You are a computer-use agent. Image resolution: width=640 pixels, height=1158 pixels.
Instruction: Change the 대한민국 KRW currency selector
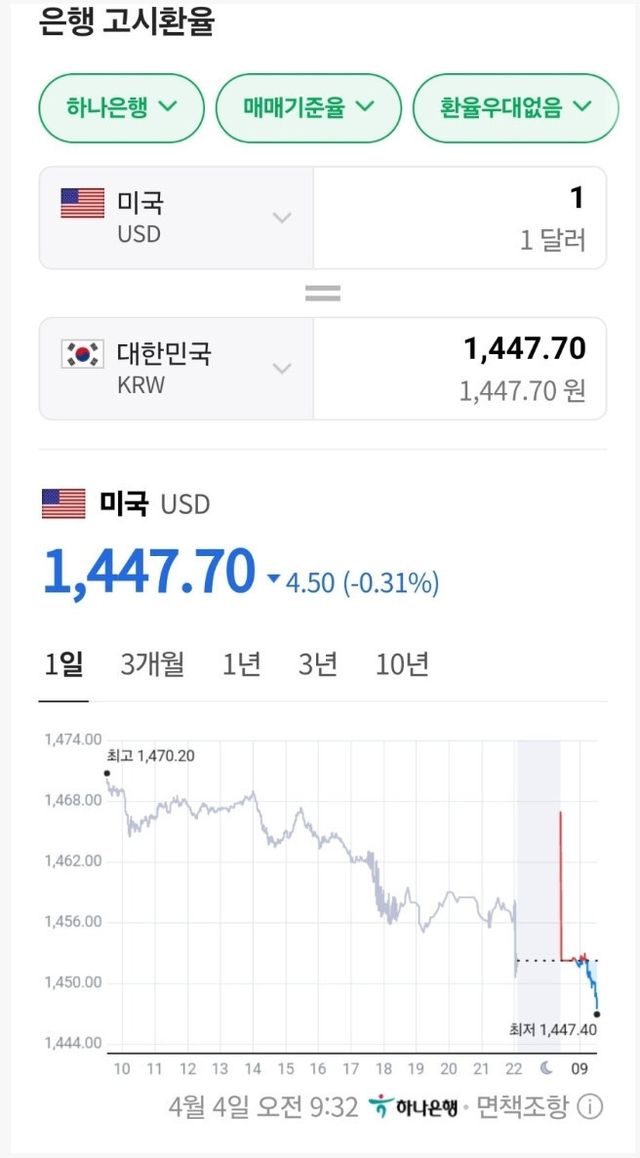[x=176, y=369]
